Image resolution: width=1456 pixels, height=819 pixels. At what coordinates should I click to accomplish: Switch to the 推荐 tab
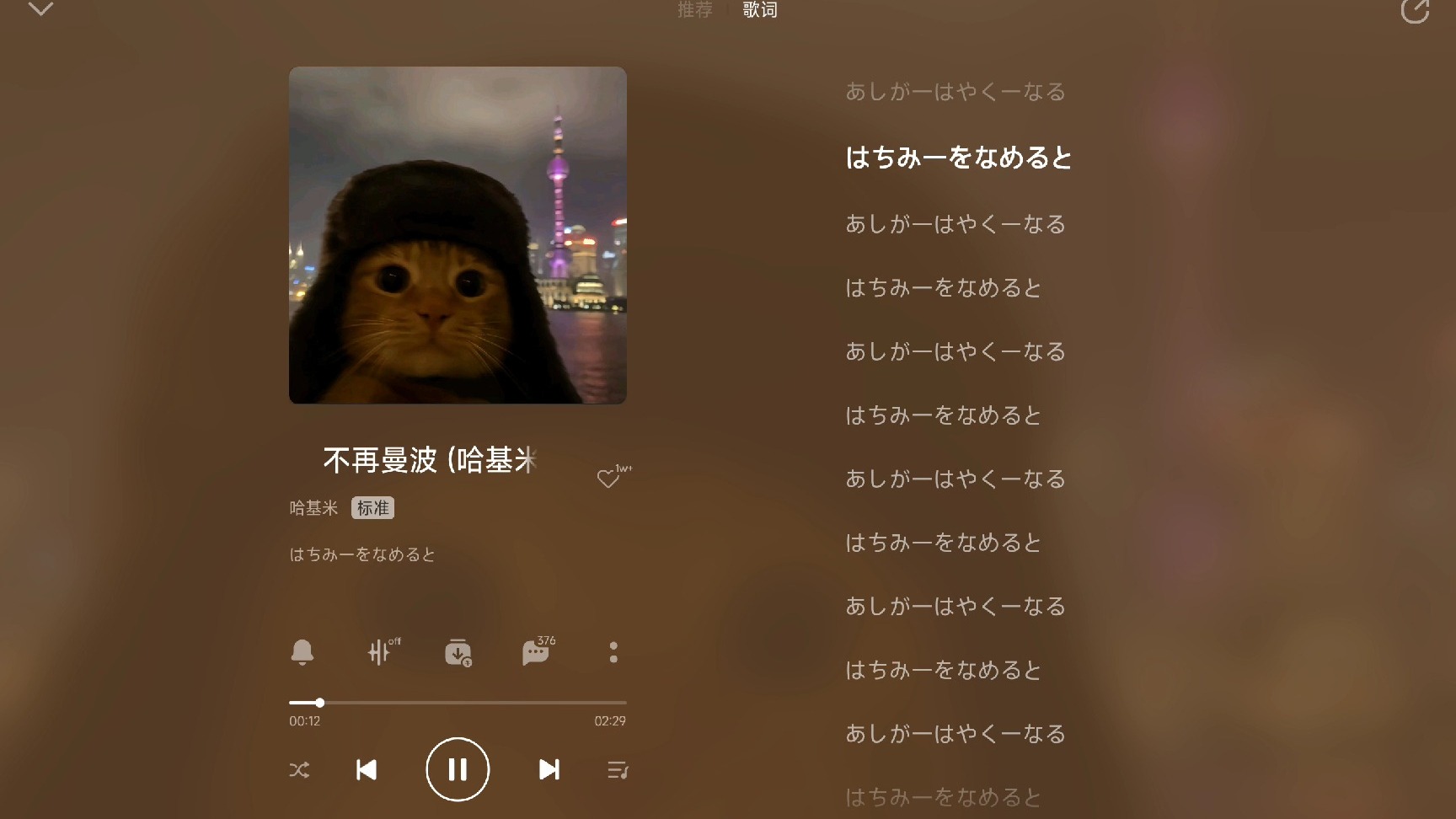[x=694, y=10]
